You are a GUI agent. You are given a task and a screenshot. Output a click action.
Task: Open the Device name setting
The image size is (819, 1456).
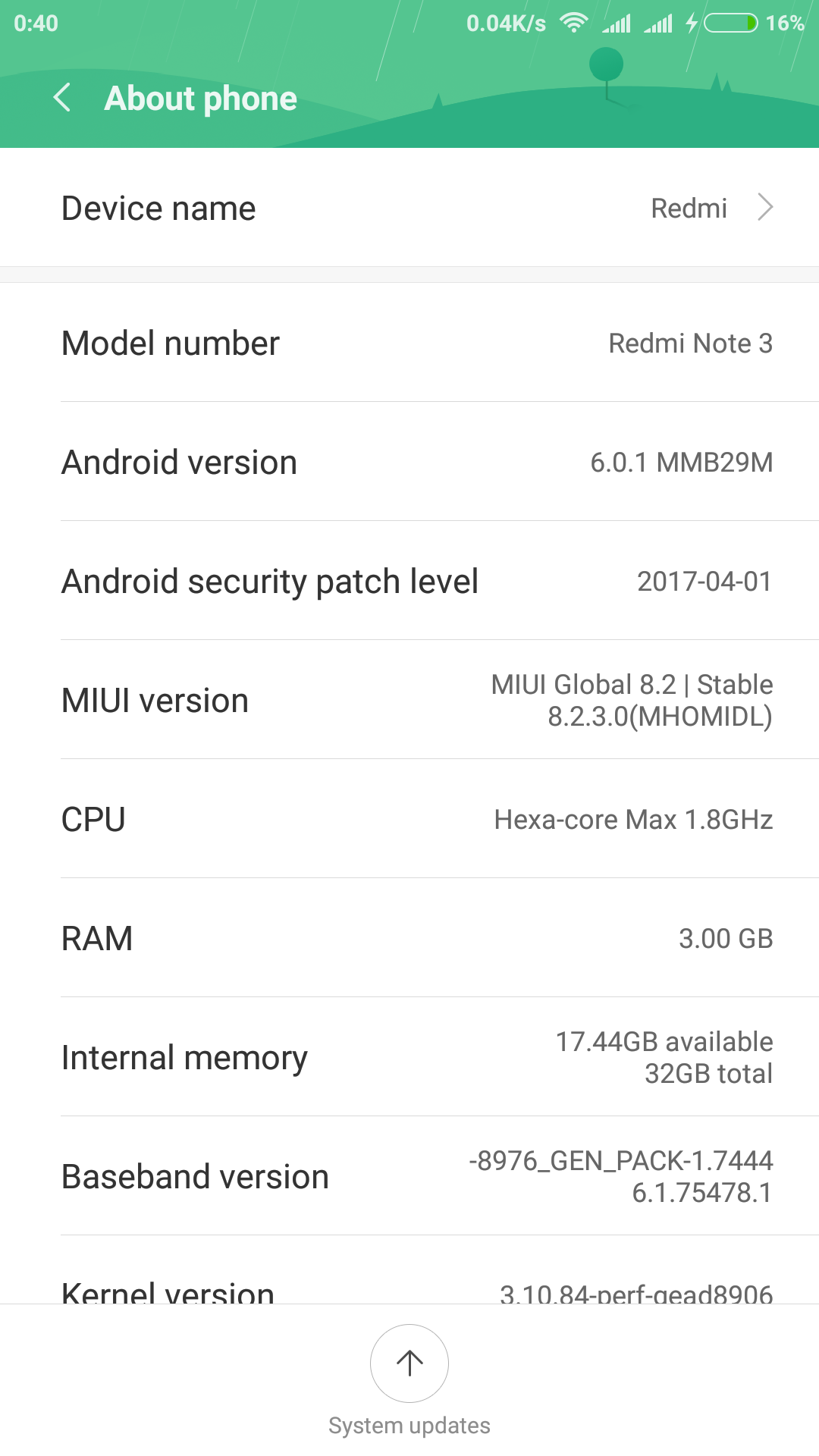pyautogui.click(x=409, y=208)
